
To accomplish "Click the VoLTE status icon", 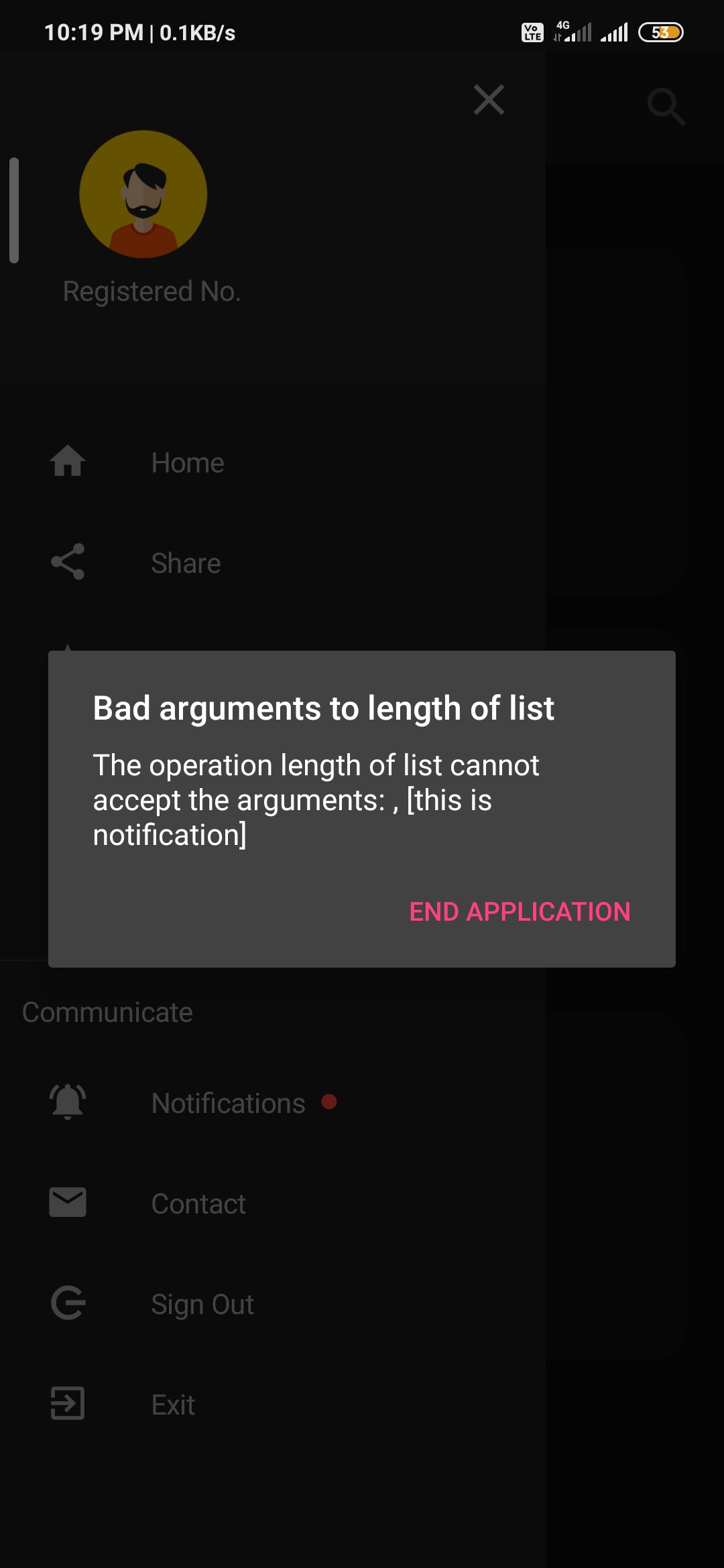I will click(532, 31).
